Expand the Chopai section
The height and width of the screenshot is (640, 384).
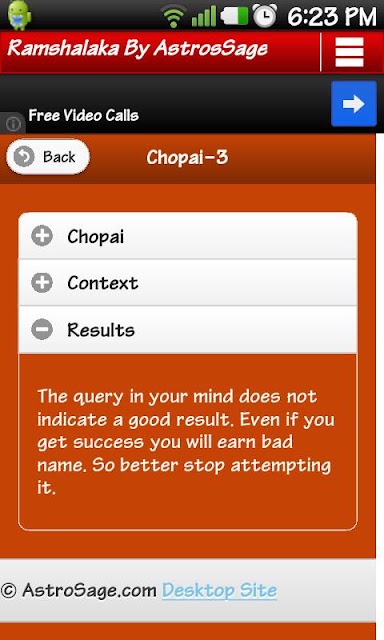[188, 236]
